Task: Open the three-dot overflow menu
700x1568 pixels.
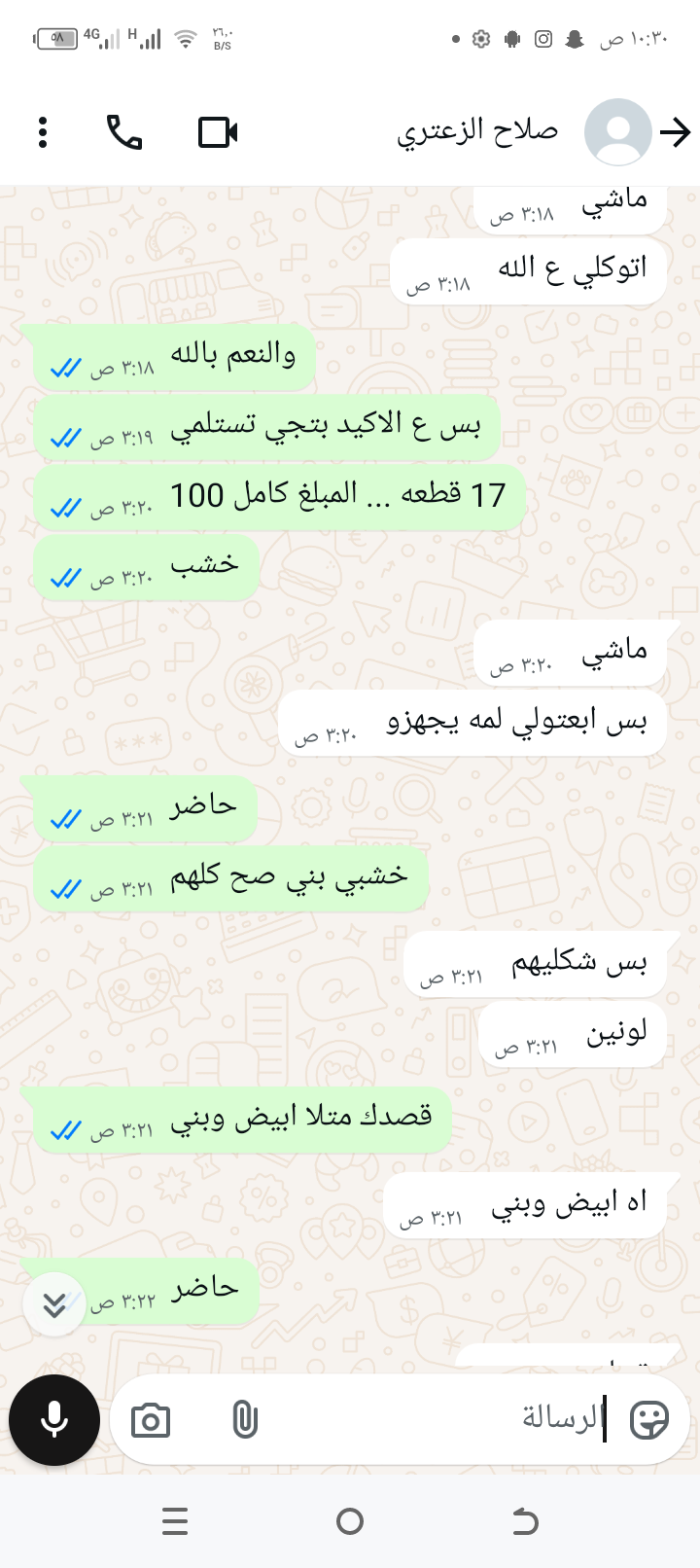Action: [x=43, y=132]
